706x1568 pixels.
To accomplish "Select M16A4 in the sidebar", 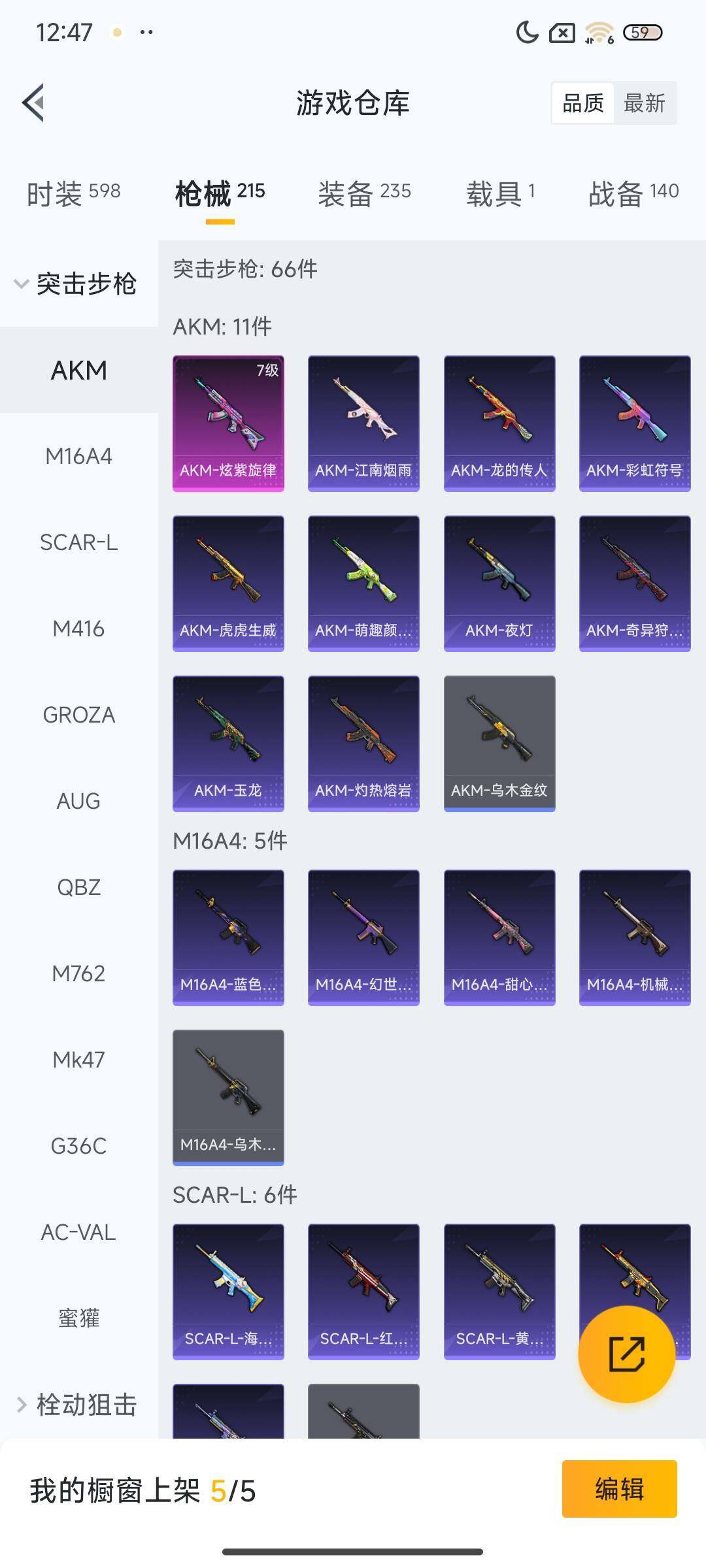I will [x=78, y=456].
